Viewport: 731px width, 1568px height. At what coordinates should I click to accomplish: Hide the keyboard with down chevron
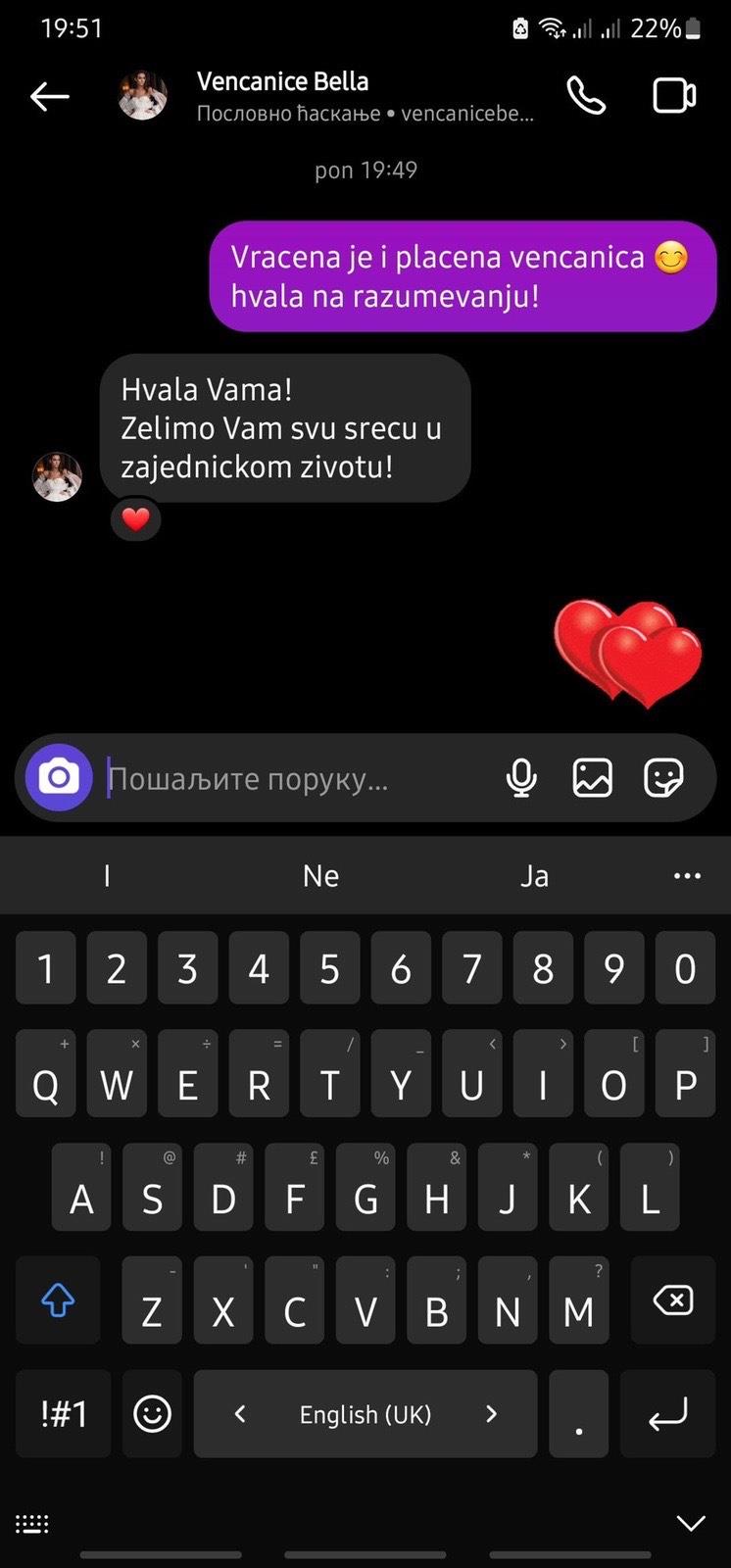coord(691,1523)
